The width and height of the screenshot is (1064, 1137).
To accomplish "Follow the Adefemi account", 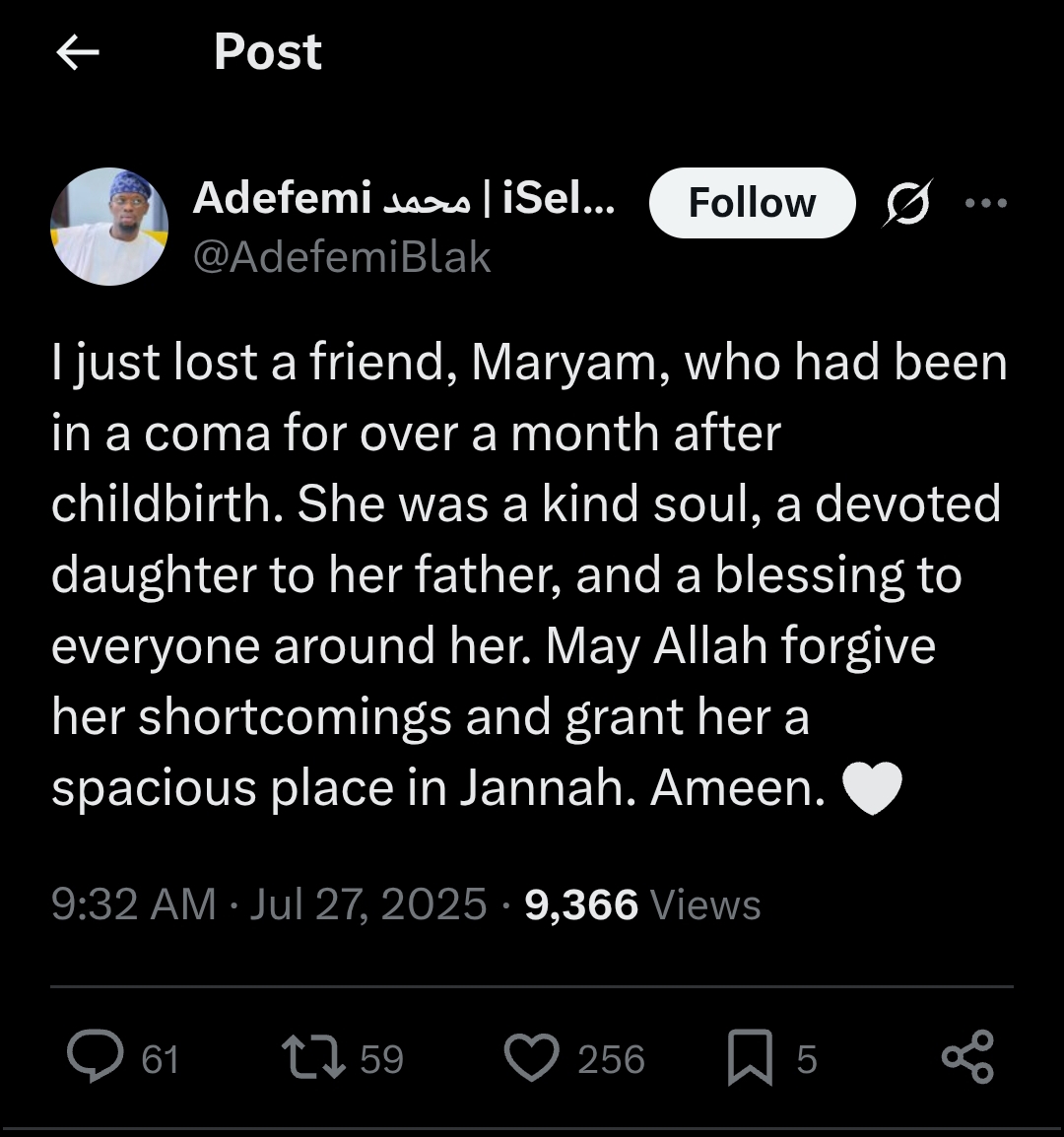I will tap(752, 203).
